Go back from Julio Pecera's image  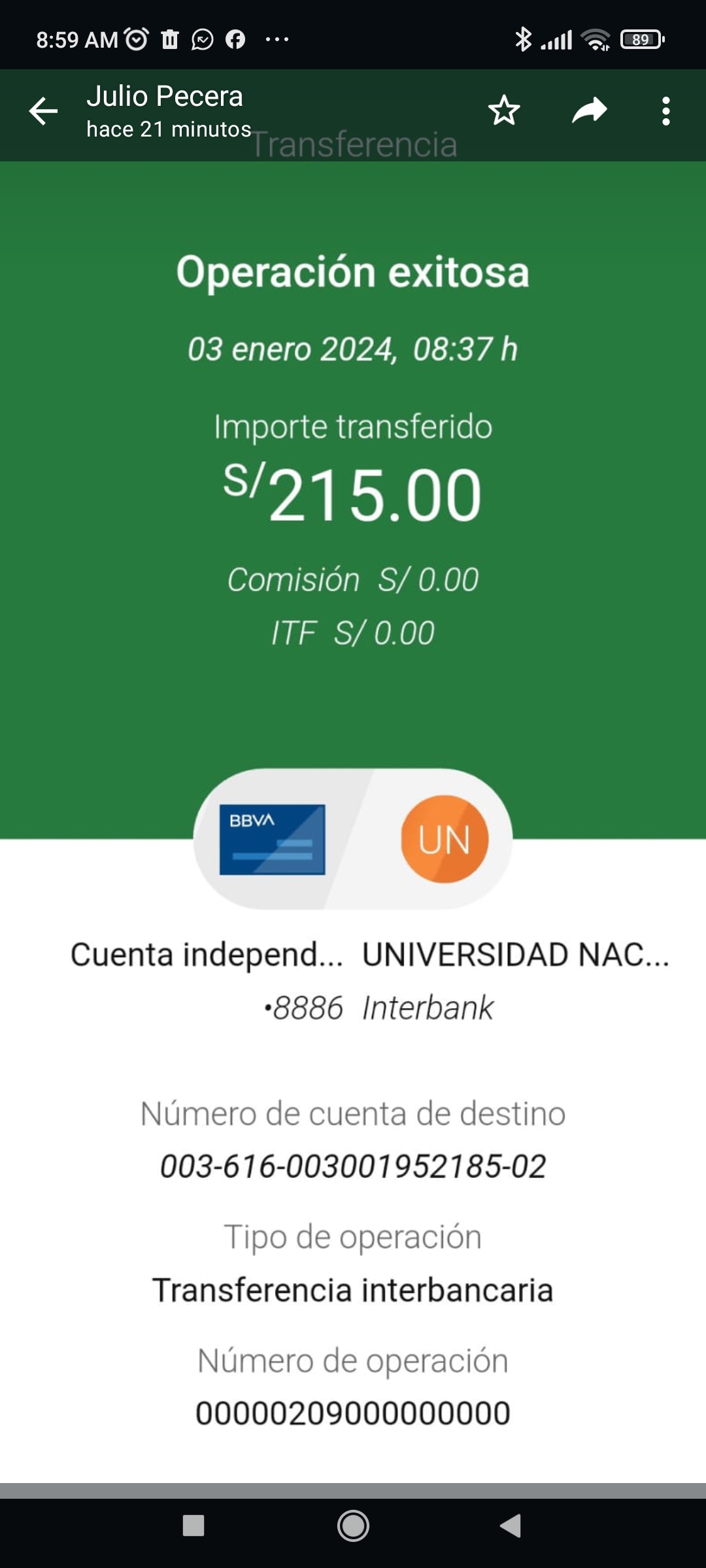point(43,111)
